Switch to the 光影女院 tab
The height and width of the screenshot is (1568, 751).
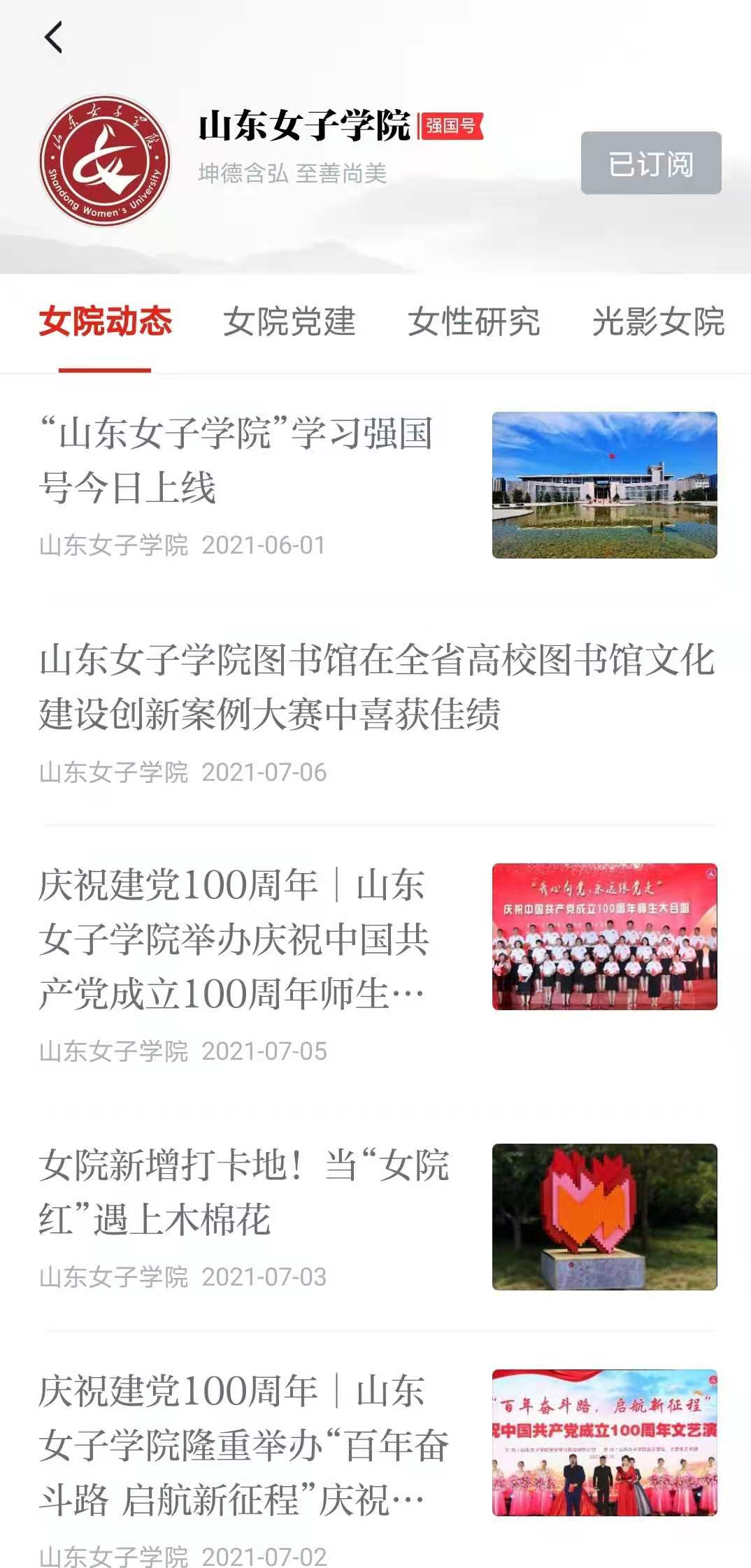point(658,322)
